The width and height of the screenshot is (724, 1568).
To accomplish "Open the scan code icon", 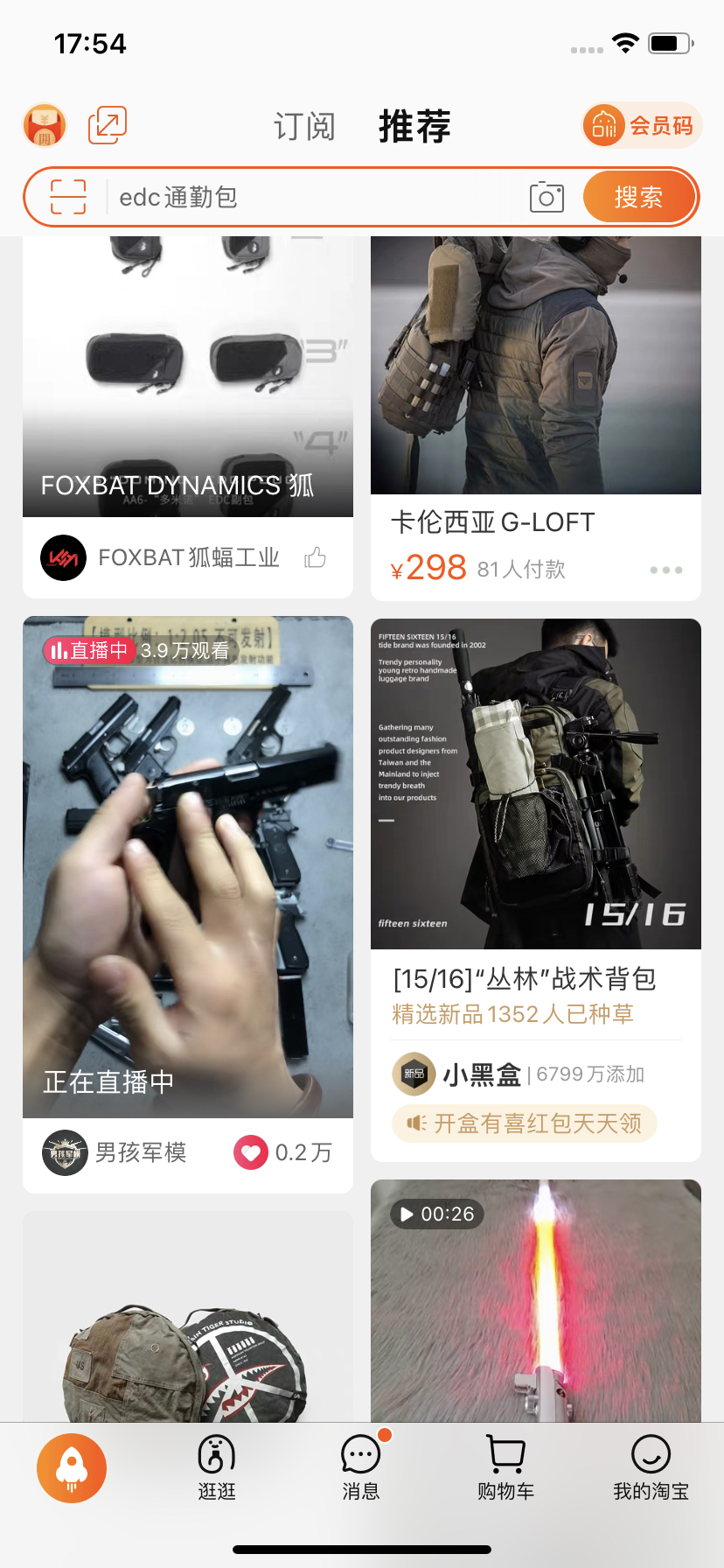I will pos(68,197).
